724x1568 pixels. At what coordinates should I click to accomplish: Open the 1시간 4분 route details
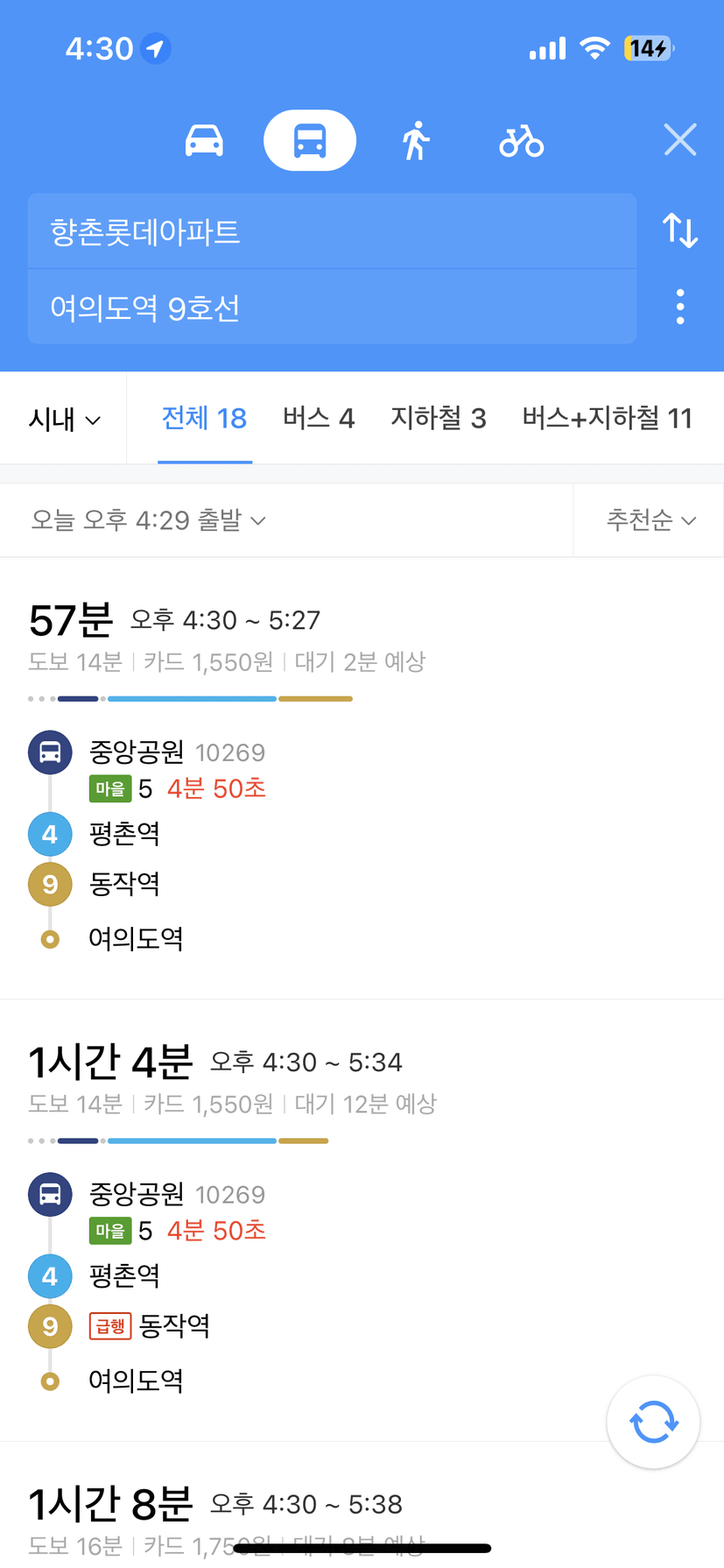pos(362,1220)
